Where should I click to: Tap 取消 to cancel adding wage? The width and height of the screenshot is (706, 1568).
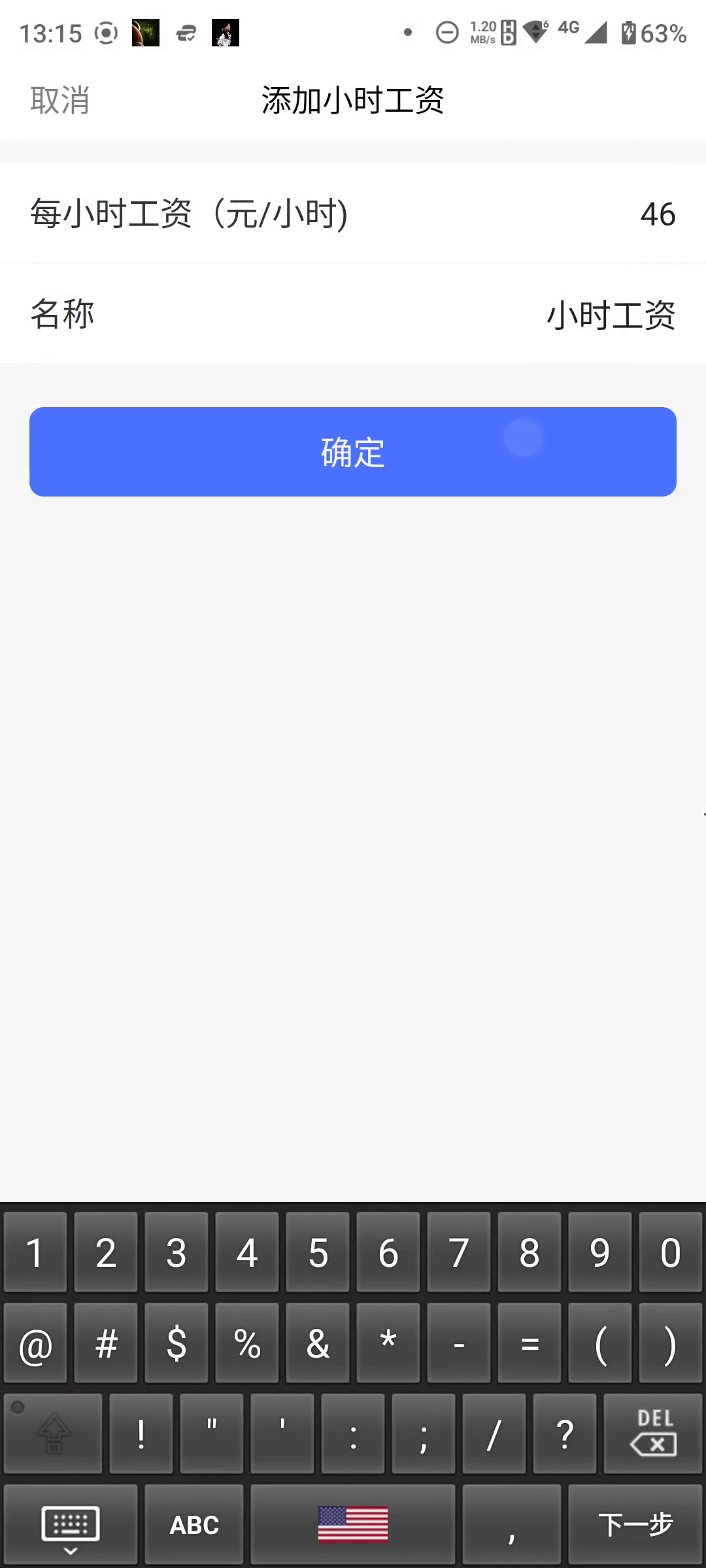[59, 101]
